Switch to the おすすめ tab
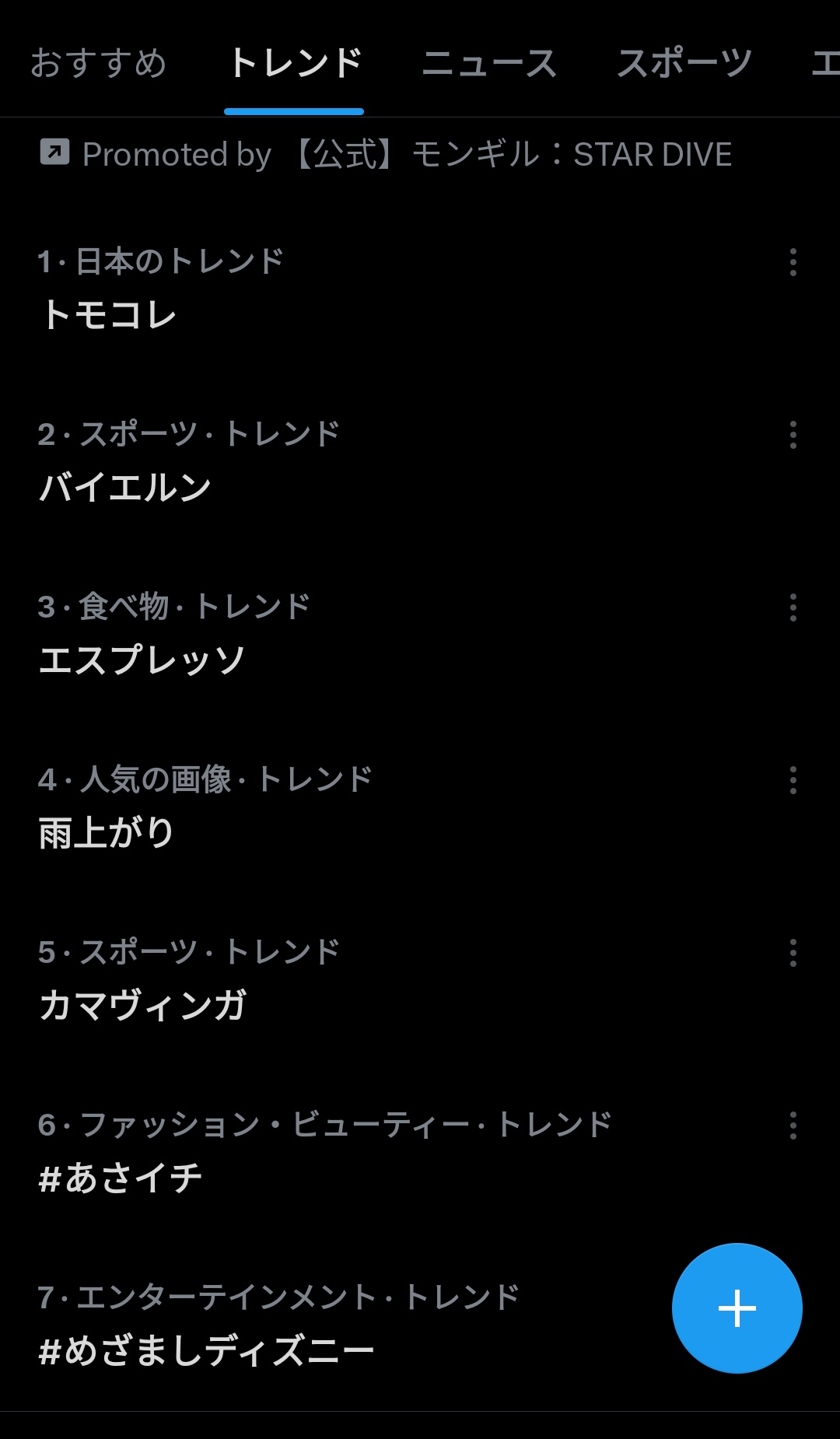840x1439 pixels. pyautogui.click(x=99, y=63)
